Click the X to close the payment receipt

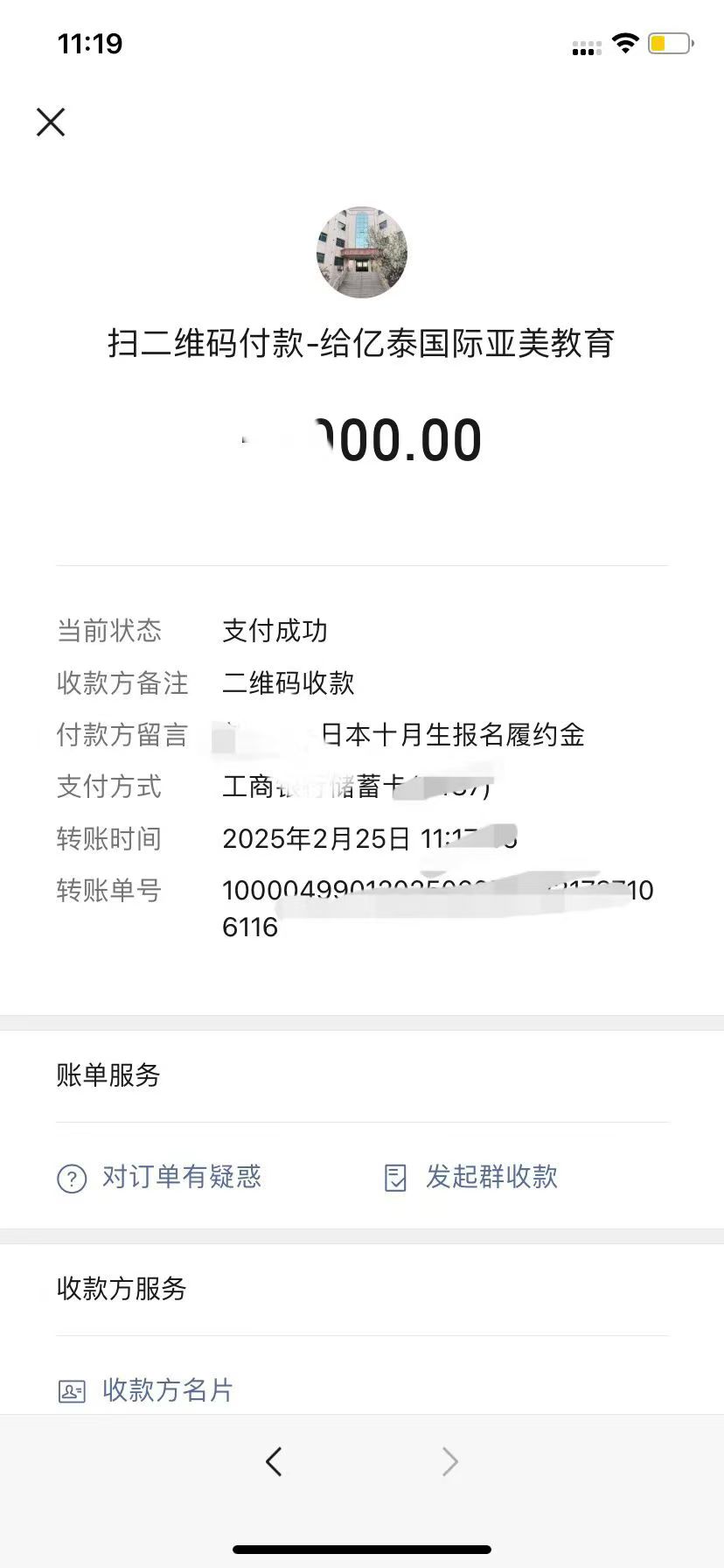click(x=50, y=122)
